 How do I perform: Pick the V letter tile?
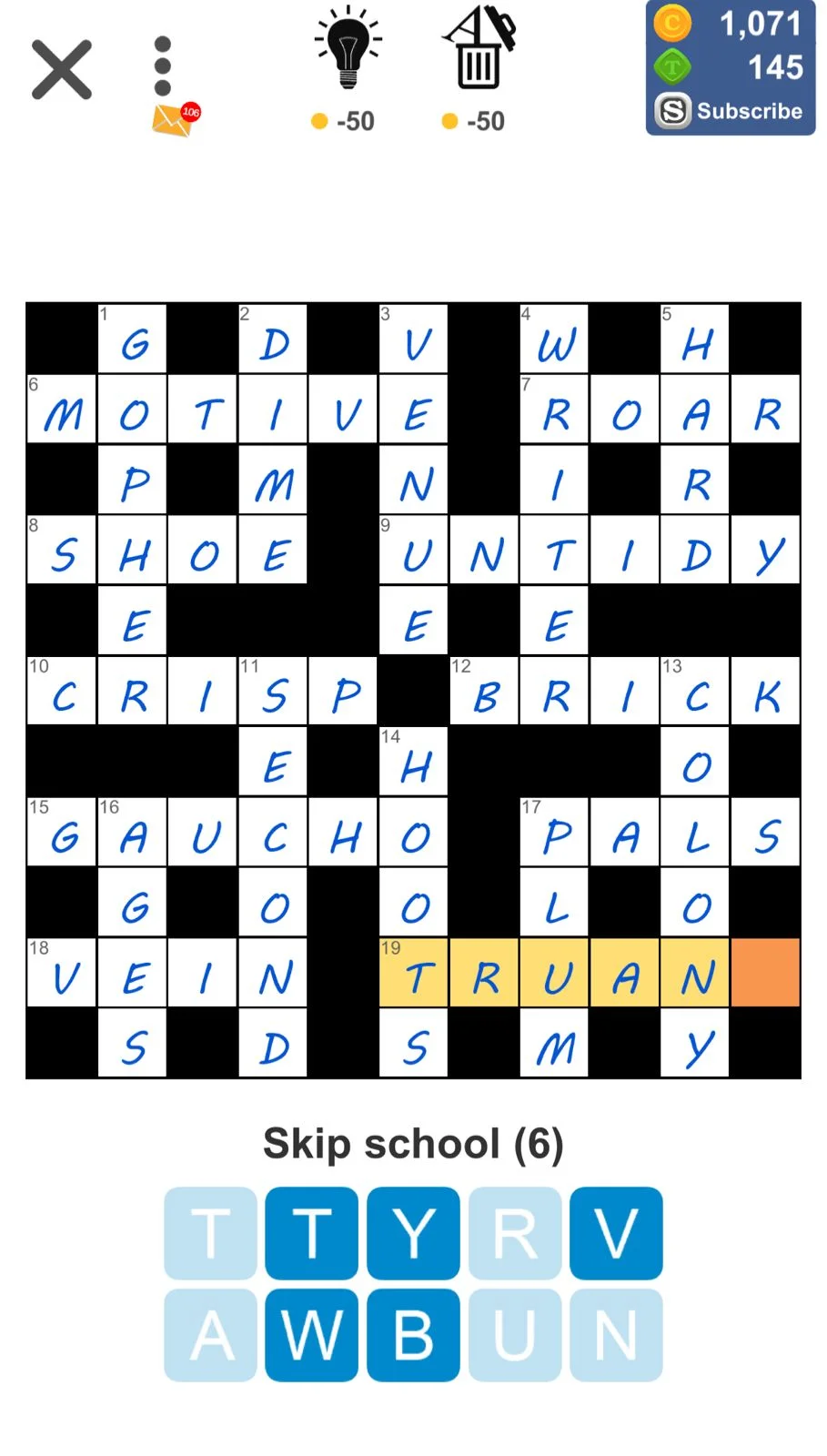click(616, 1233)
